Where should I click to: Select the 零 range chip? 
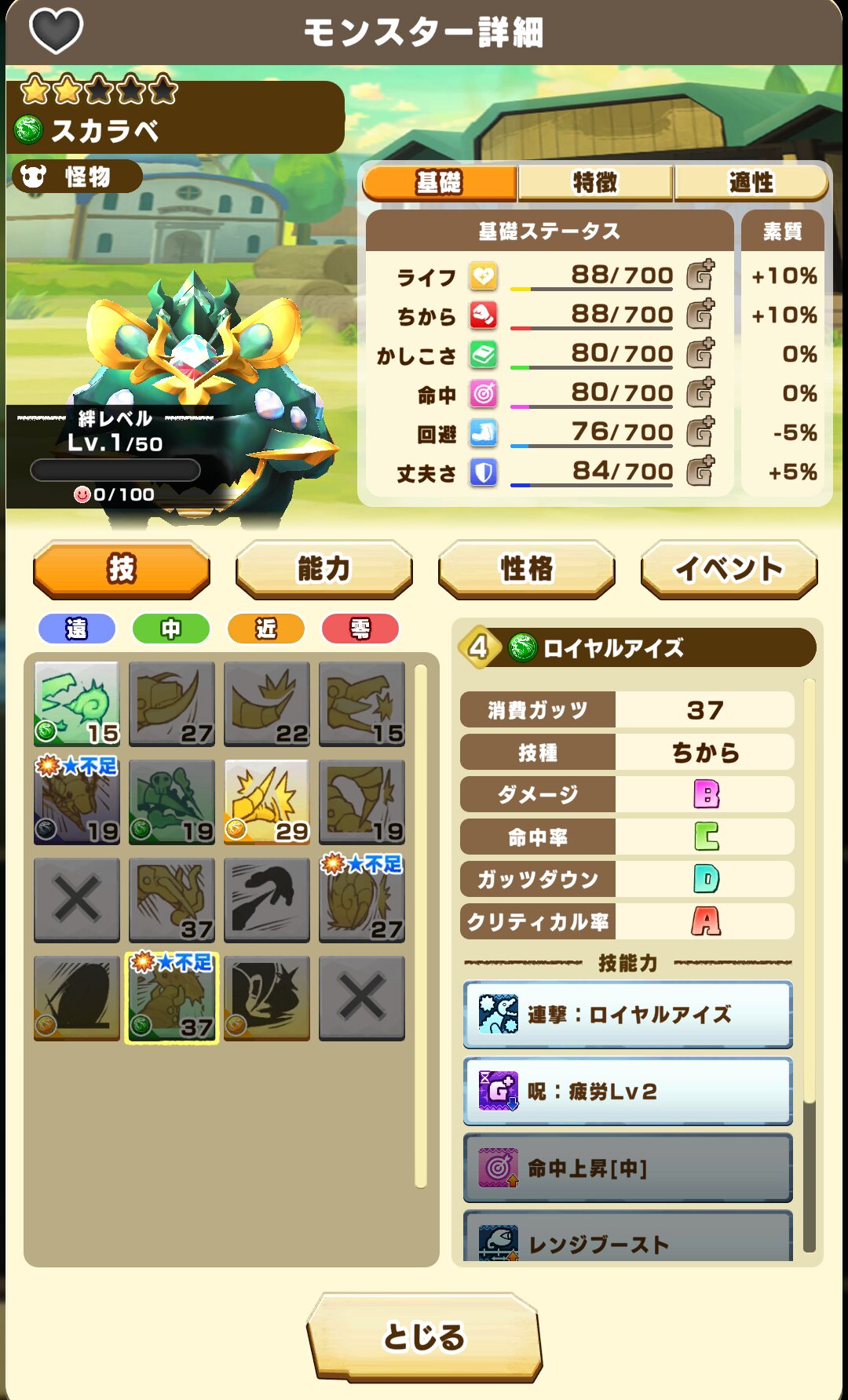click(360, 629)
